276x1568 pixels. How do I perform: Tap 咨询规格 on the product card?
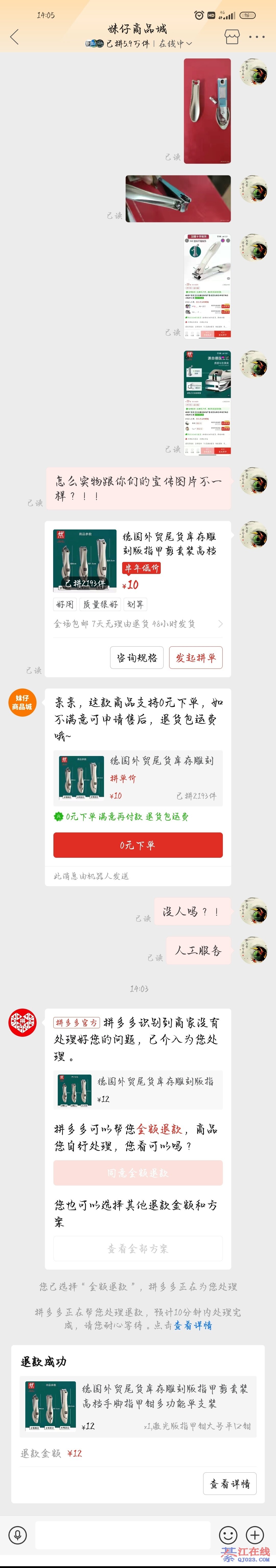pos(137,657)
